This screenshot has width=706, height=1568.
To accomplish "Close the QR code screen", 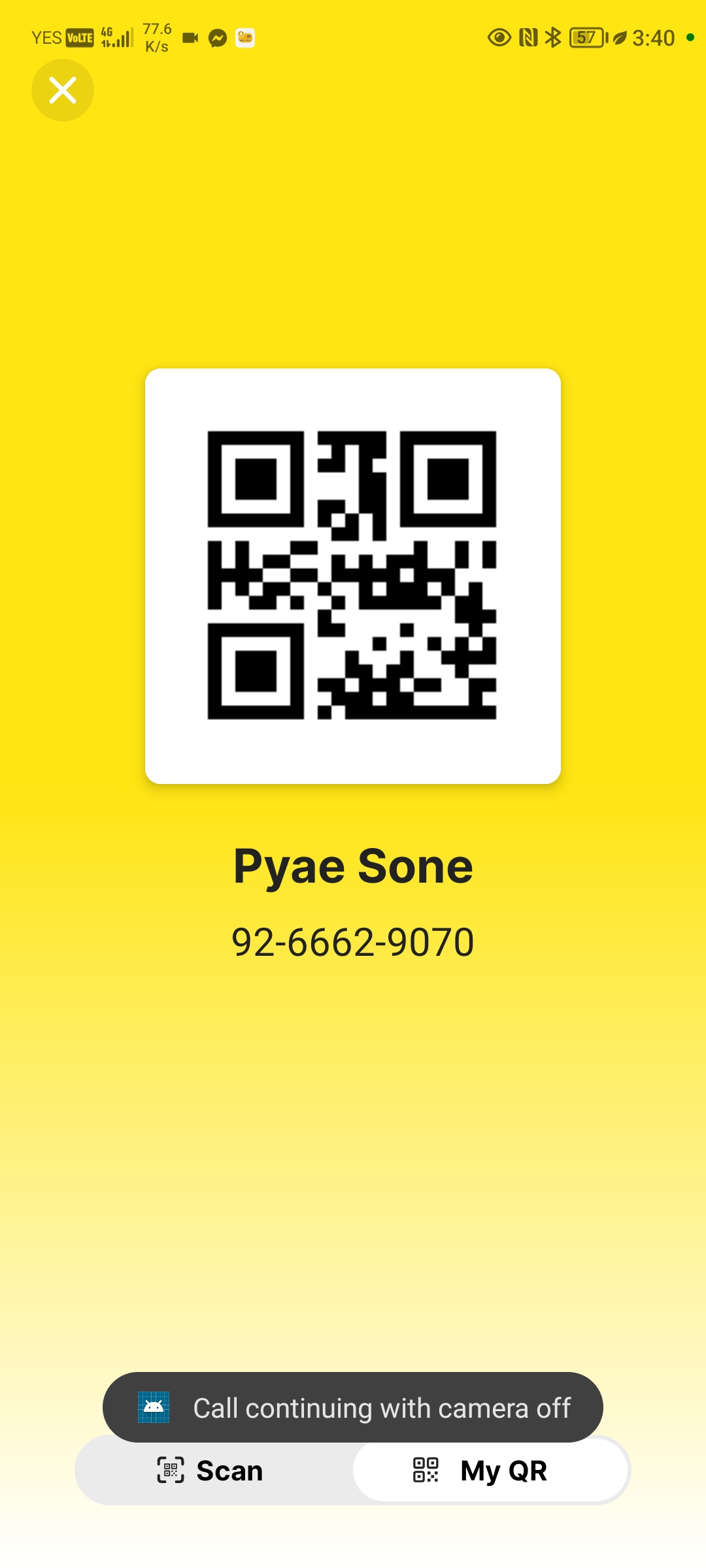I will coord(63,90).
